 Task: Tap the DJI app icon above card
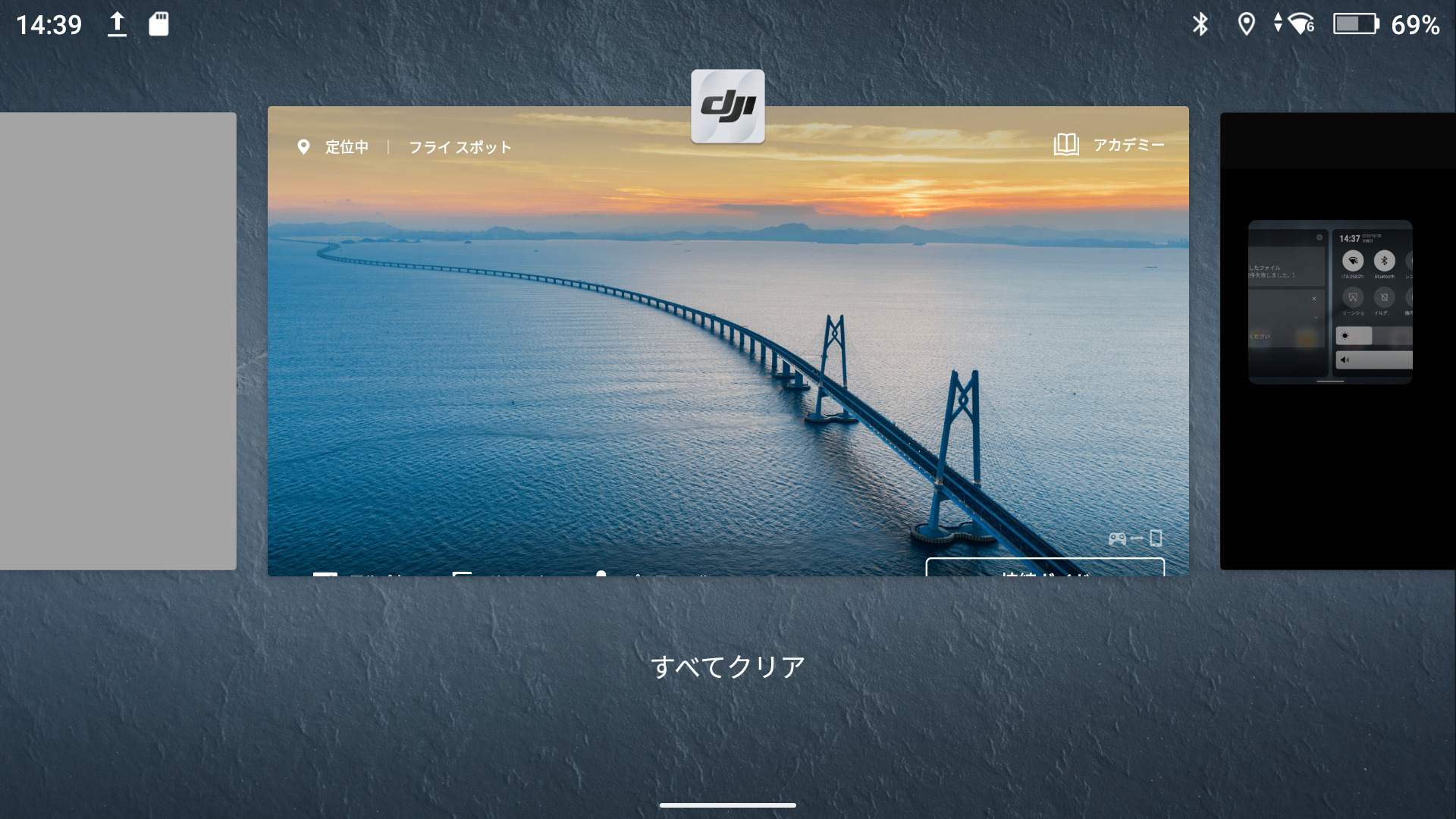coord(728,106)
